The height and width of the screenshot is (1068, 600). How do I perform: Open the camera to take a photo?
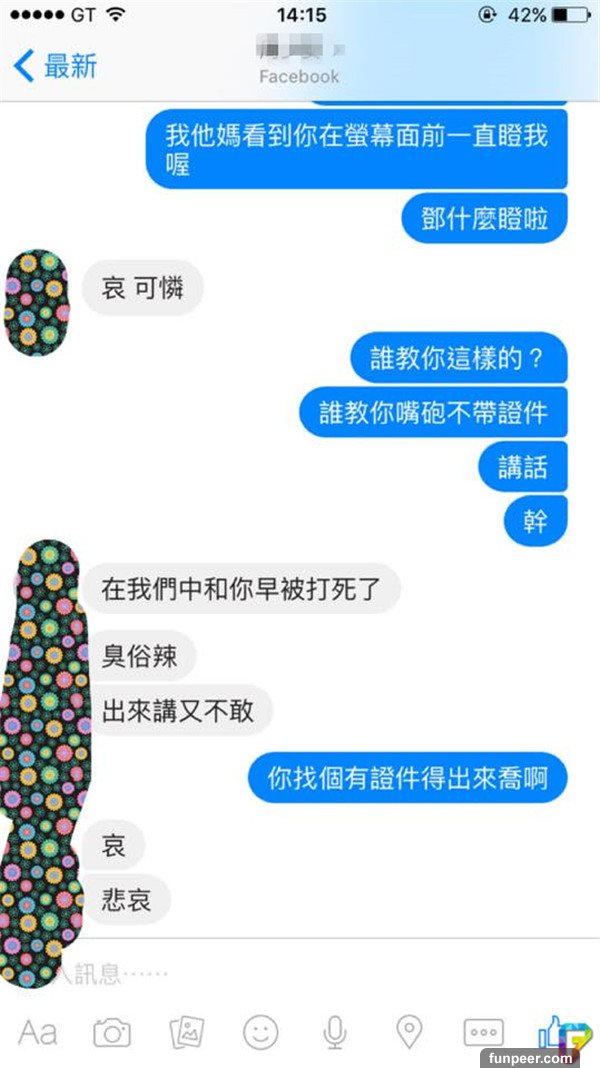[x=112, y=1032]
